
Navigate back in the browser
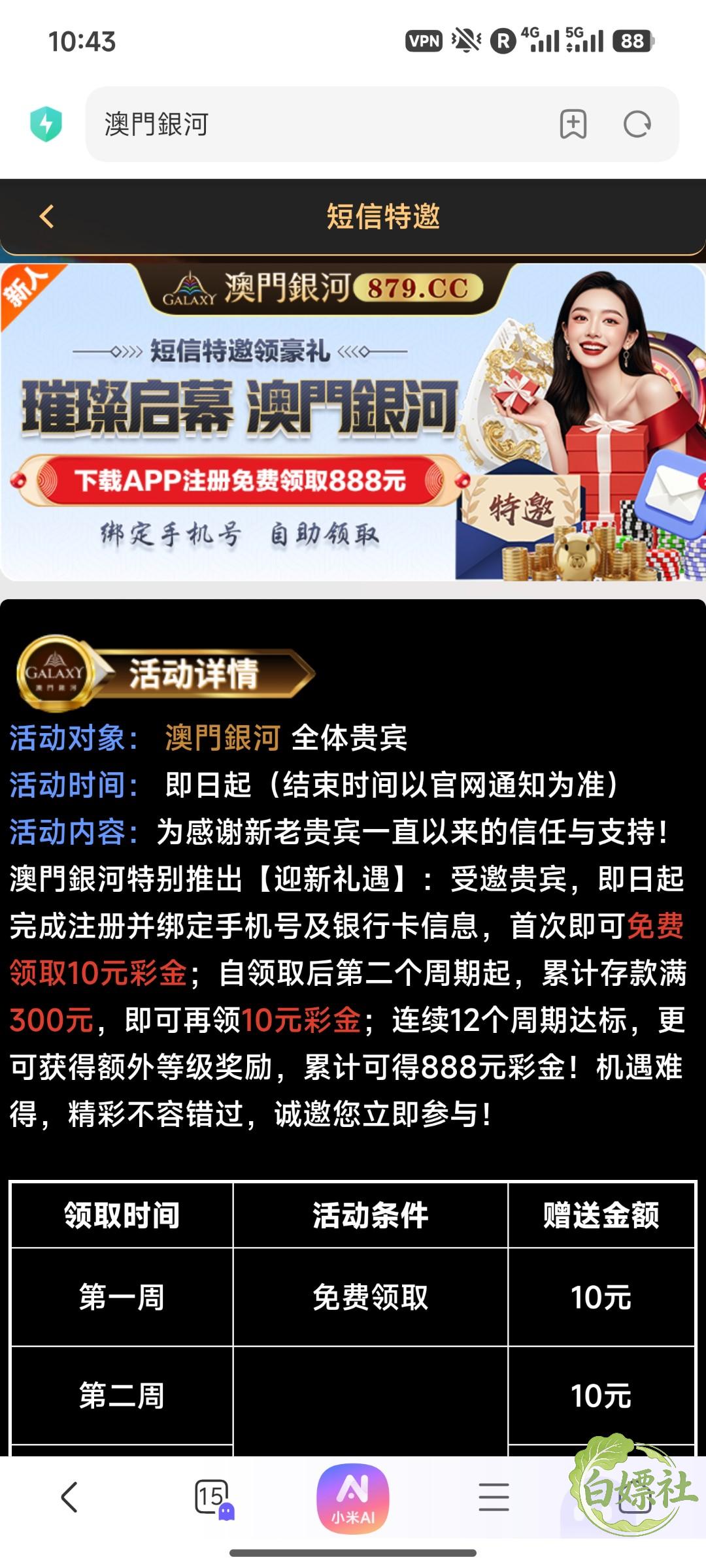pos(69,1496)
